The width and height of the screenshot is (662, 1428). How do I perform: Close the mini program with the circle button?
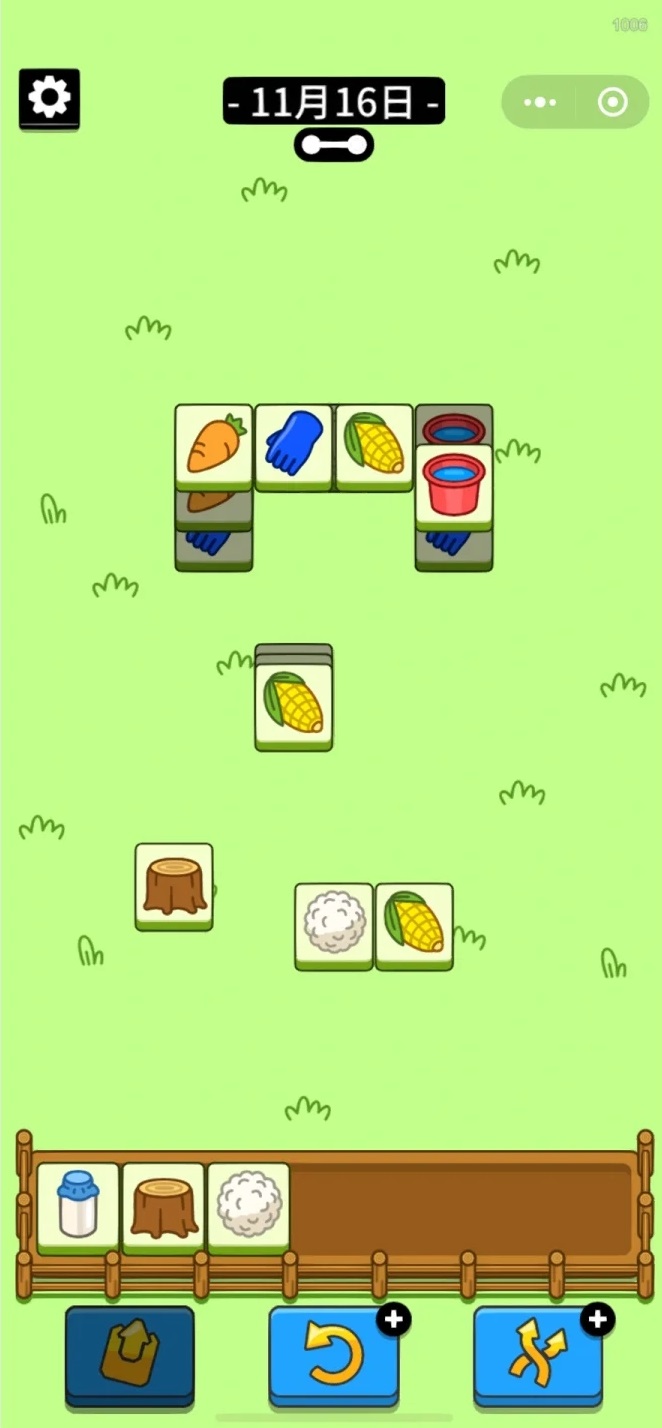[612, 102]
